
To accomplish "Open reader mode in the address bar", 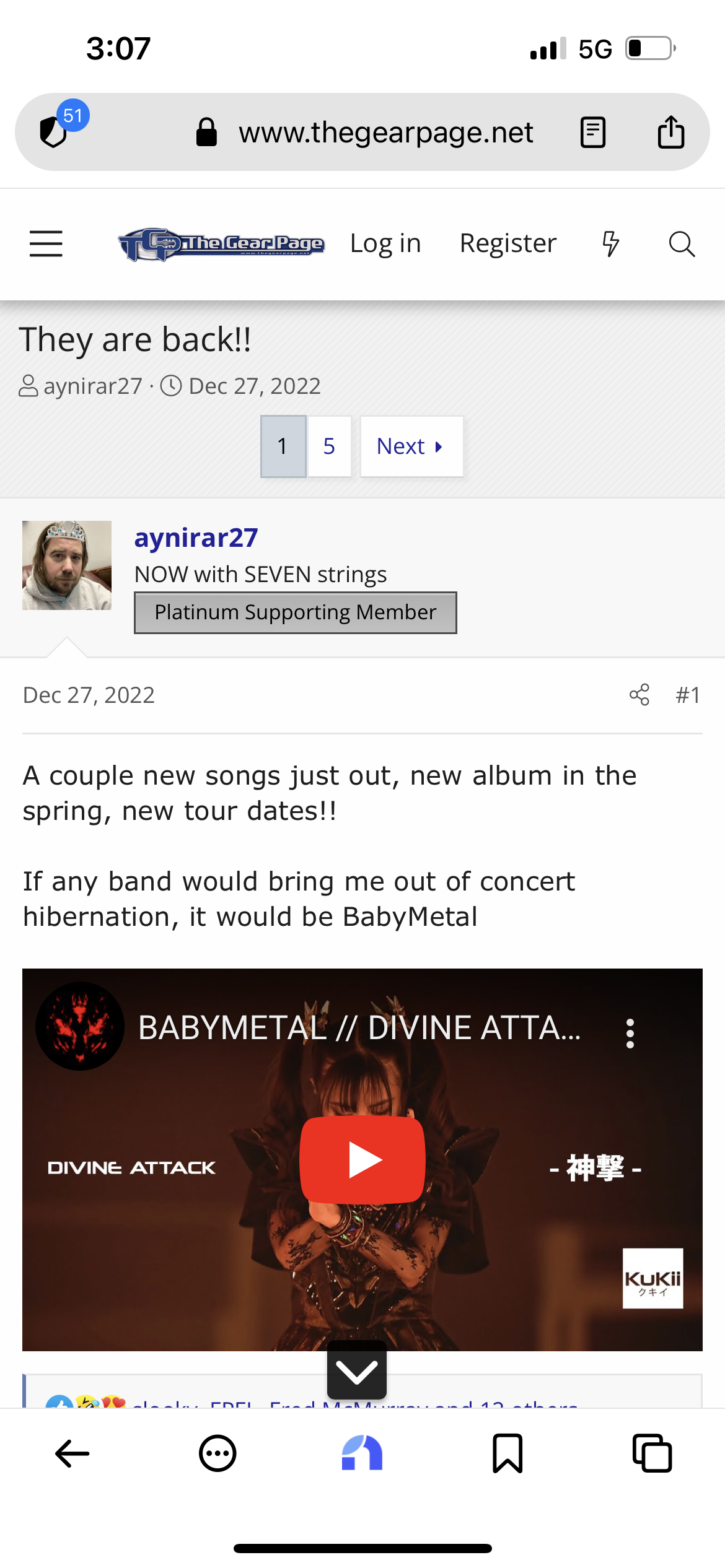I will tap(592, 132).
